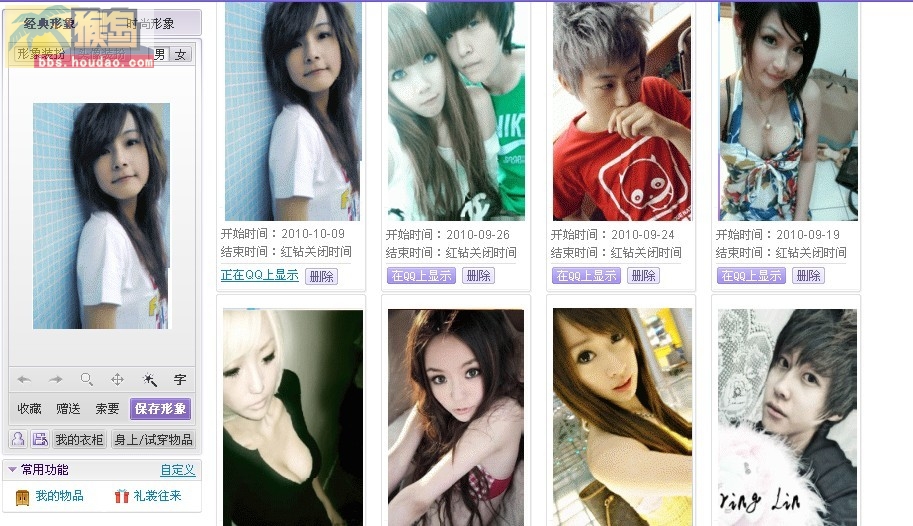This screenshot has height=526, width=913.
Task: Tap 正在QQ上显示 under the 2010-10-09 photo
Action: pyautogui.click(x=260, y=276)
